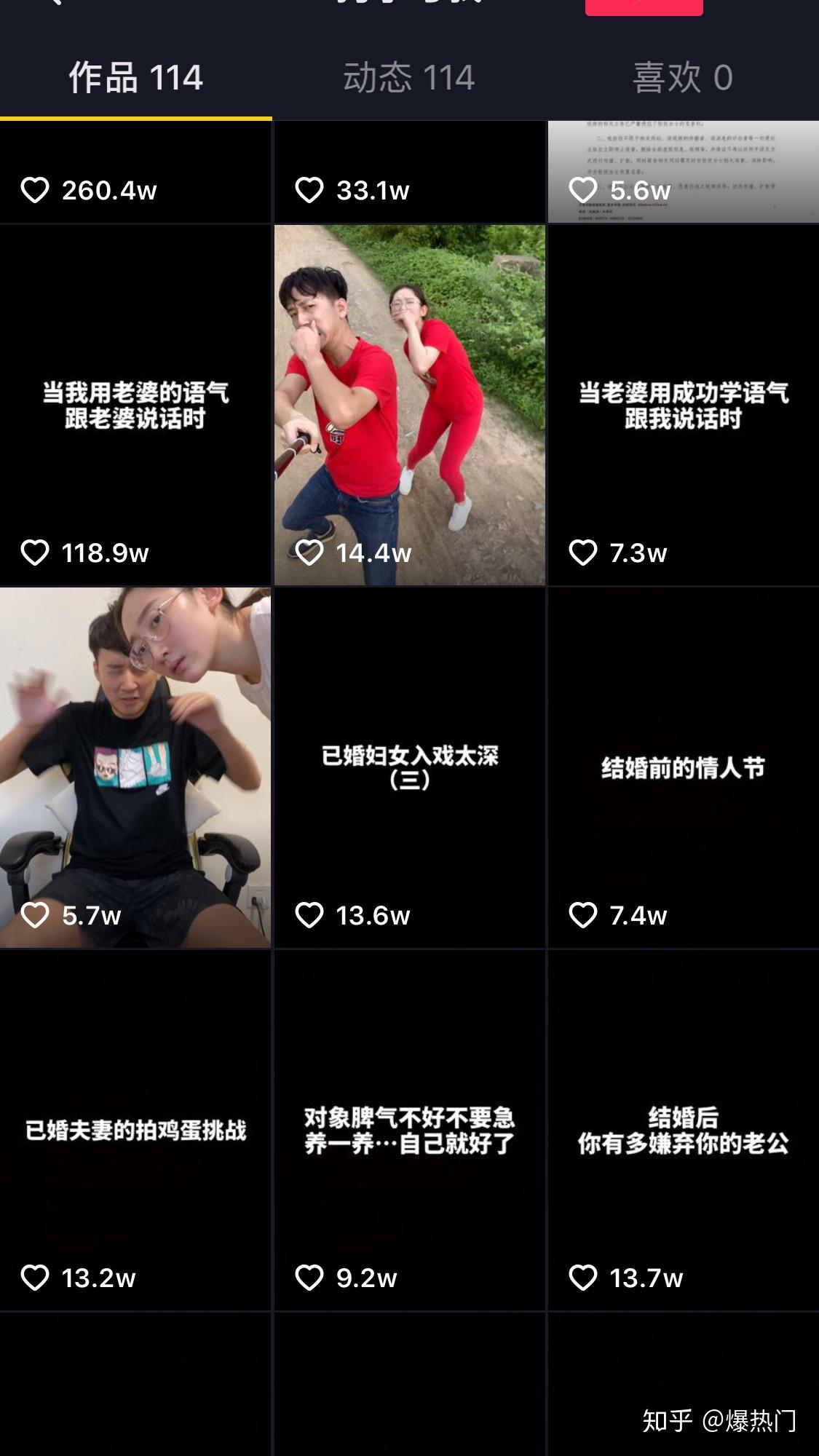This screenshot has height=1456, width=819.
Task: Watch the video 已婚妇女入戏太深(三)
Action: click(409, 767)
